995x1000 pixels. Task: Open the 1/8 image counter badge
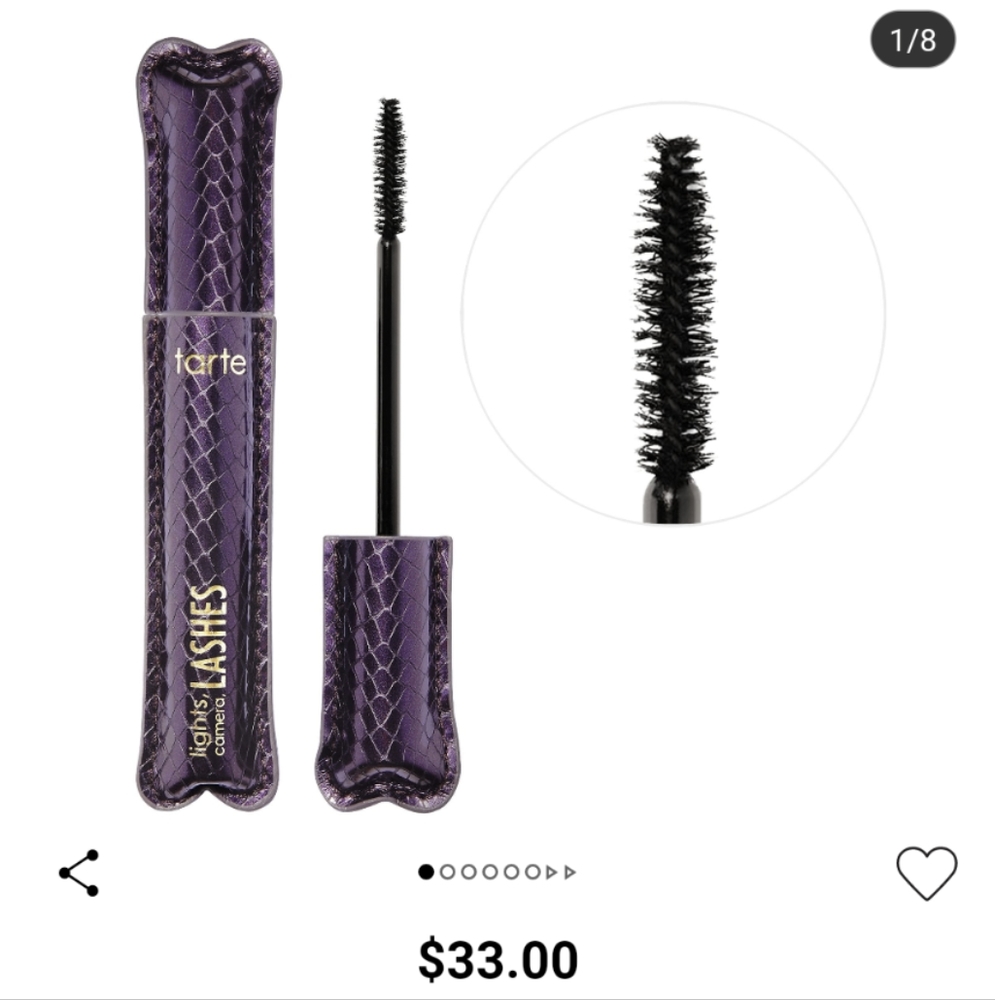tap(911, 38)
